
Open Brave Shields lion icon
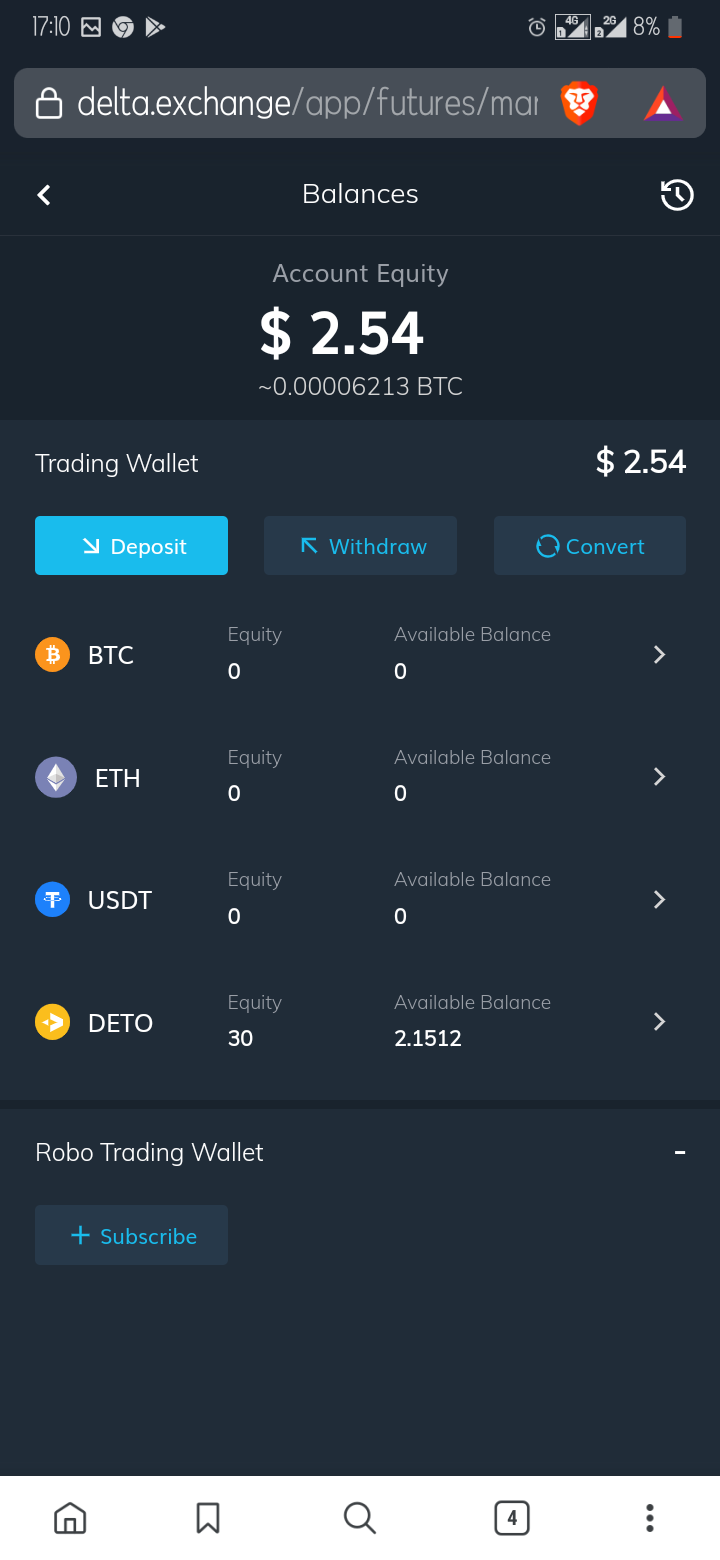point(578,103)
